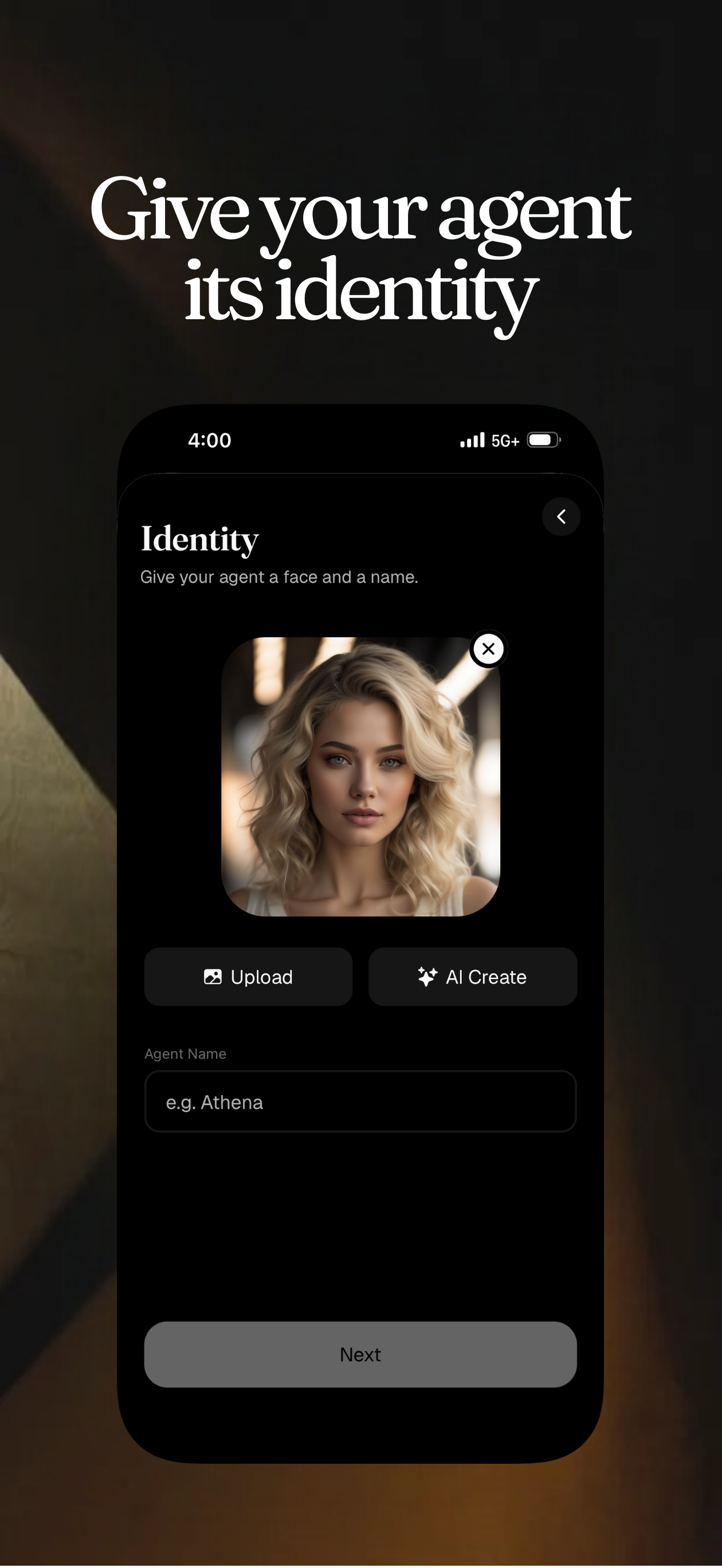This screenshot has width=722, height=1568.
Task: Remove the agent photo via the X icon
Action: [x=488, y=649]
